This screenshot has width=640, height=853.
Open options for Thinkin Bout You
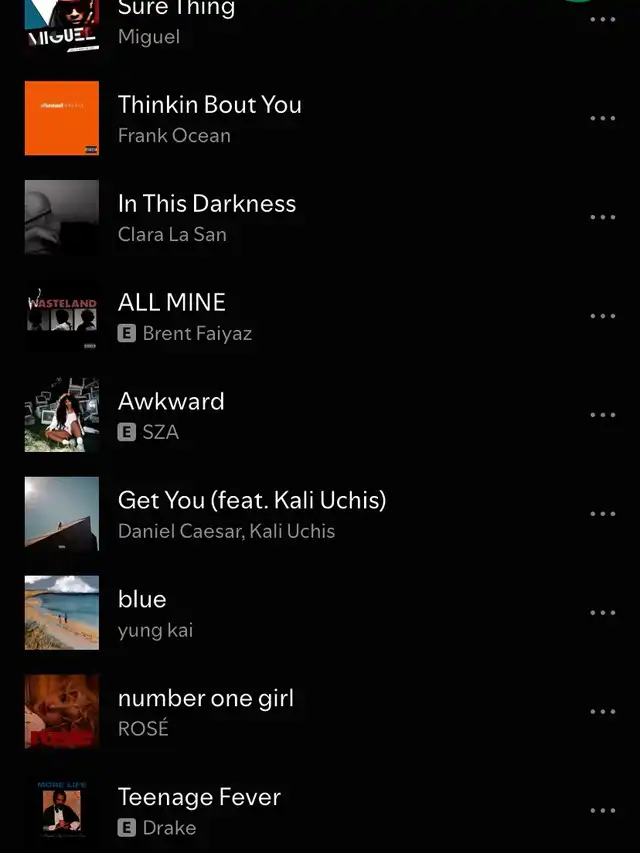[602, 119]
